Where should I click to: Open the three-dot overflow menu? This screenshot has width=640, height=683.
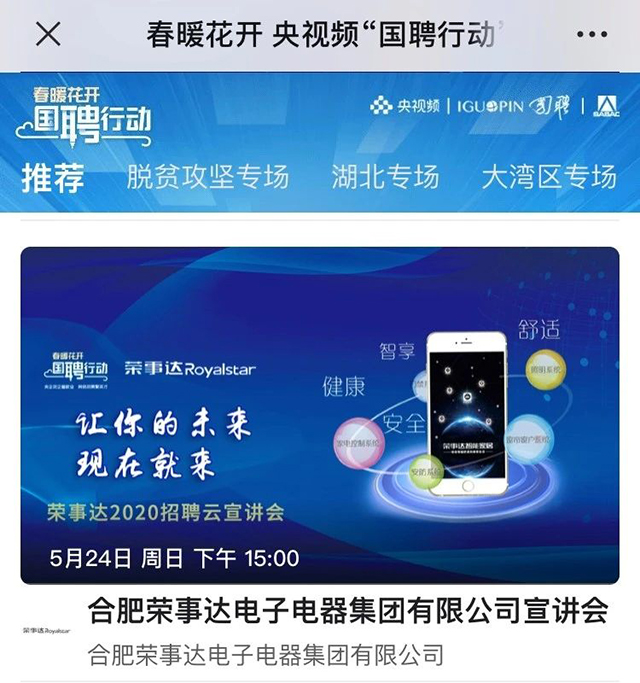pos(592,35)
